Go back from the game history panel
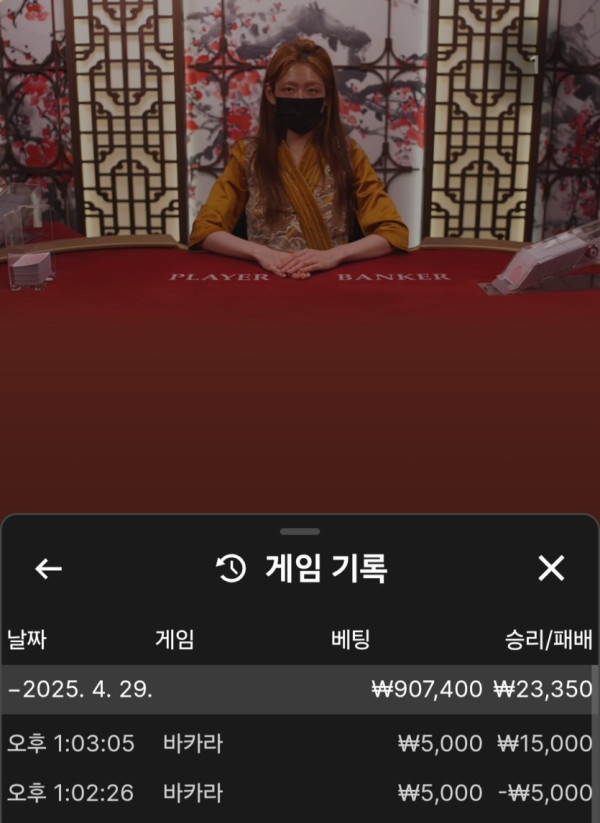Viewport: 600px width, 823px height. (x=48, y=569)
